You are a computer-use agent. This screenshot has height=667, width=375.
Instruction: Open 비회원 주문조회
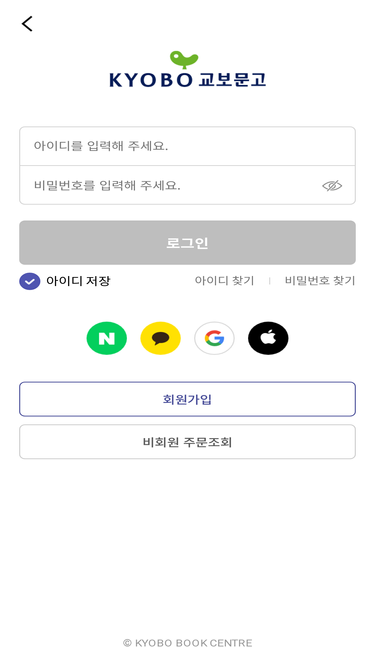187,442
